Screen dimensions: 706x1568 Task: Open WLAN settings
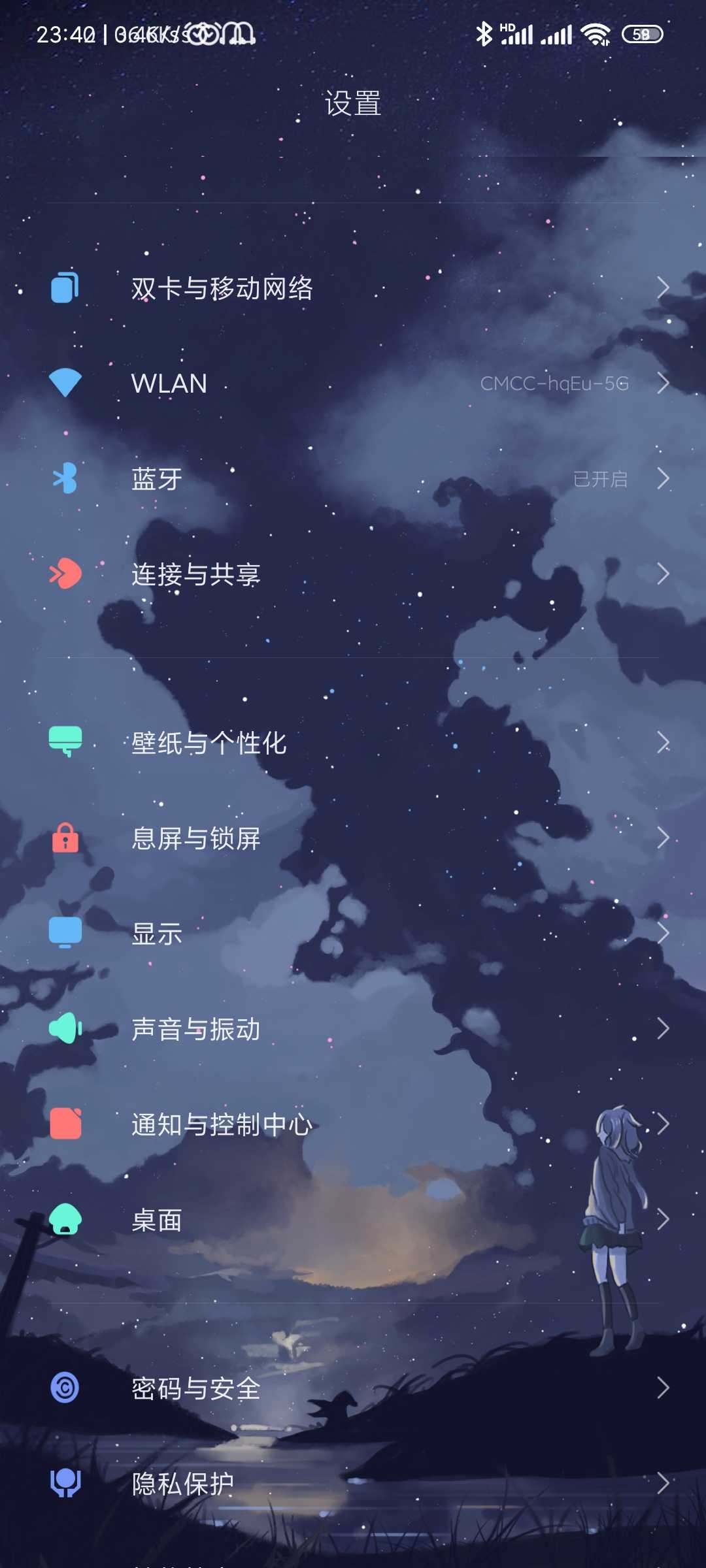[x=170, y=384]
